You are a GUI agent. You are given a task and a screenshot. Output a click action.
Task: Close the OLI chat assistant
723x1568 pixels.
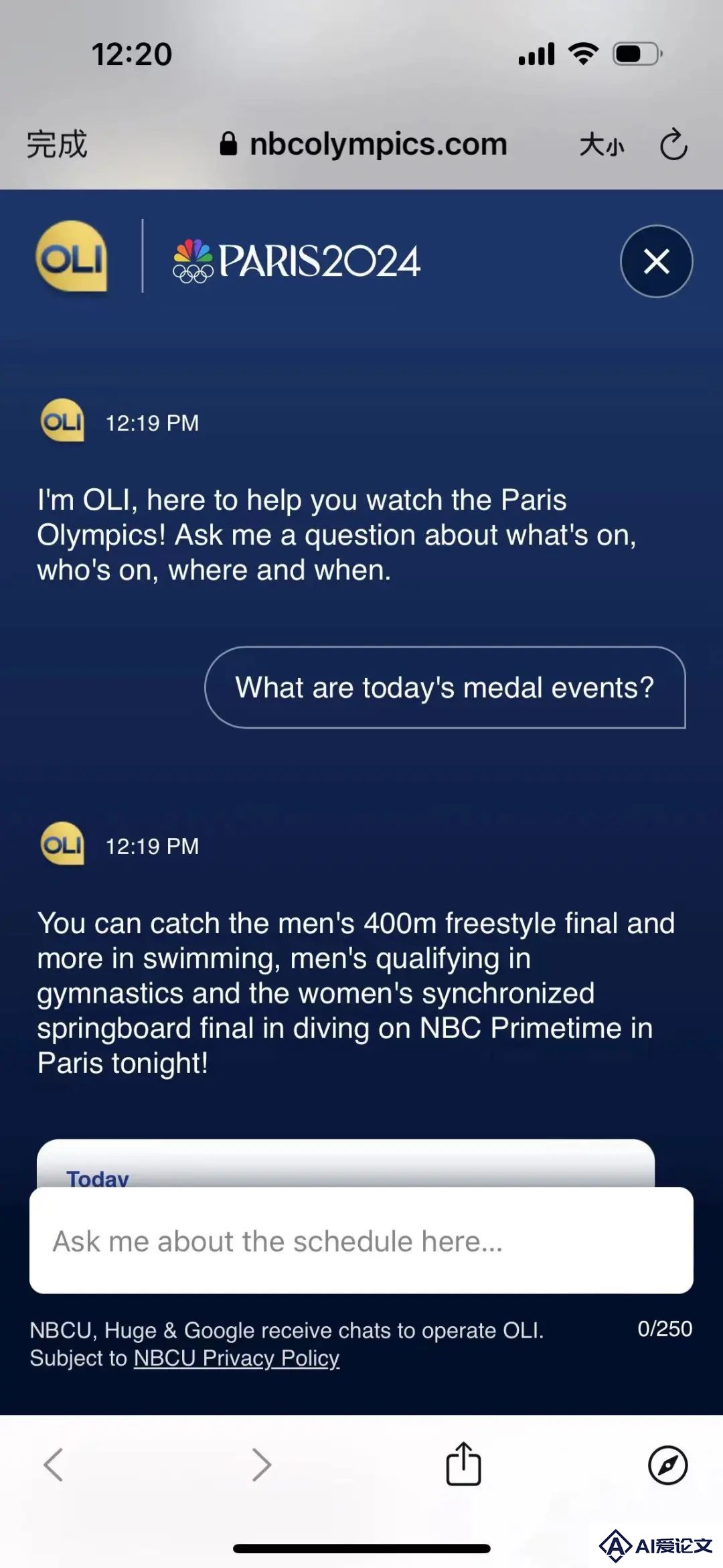656,261
